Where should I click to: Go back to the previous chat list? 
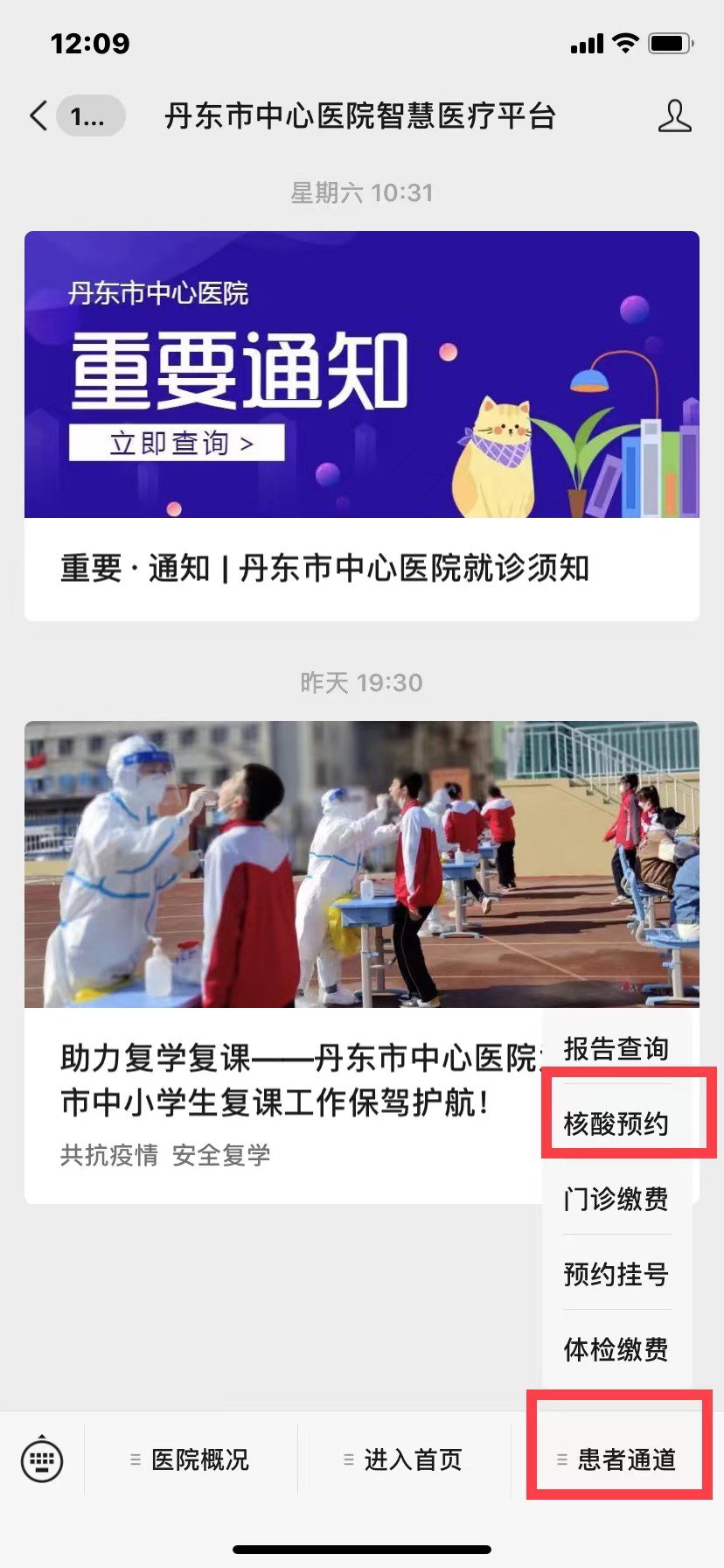[x=38, y=116]
